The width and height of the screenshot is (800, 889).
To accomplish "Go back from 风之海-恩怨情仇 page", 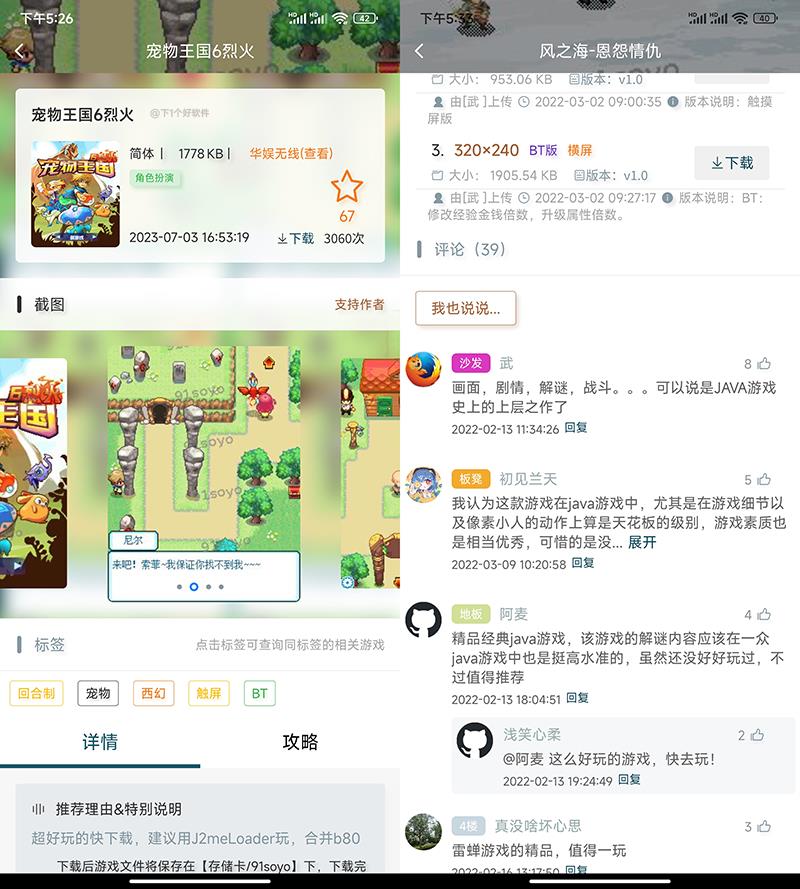I will pos(419,51).
